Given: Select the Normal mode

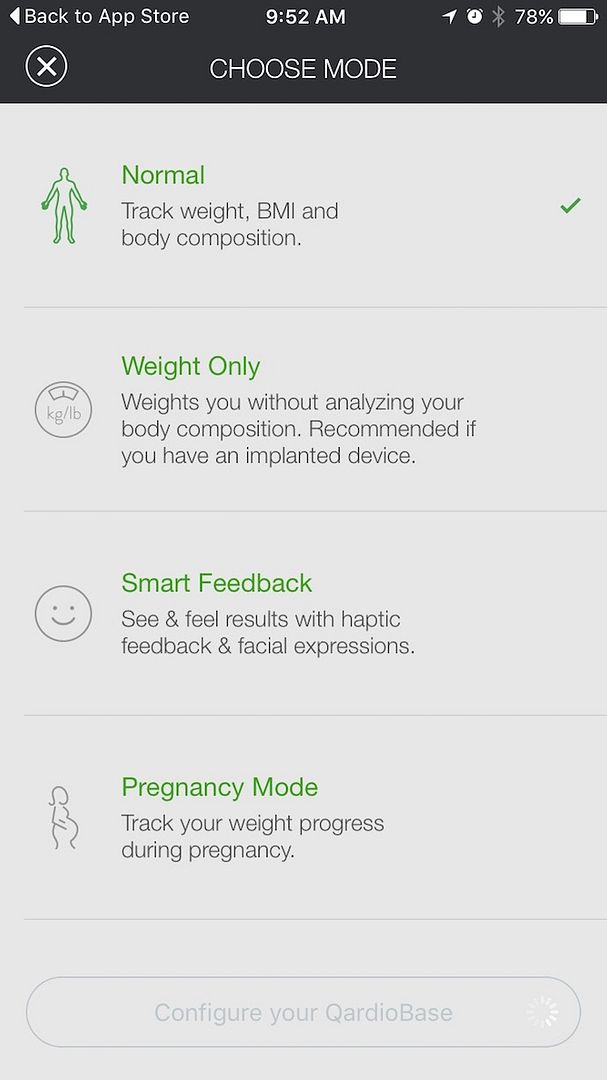Looking at the screenshot, I should pos(303,205).
